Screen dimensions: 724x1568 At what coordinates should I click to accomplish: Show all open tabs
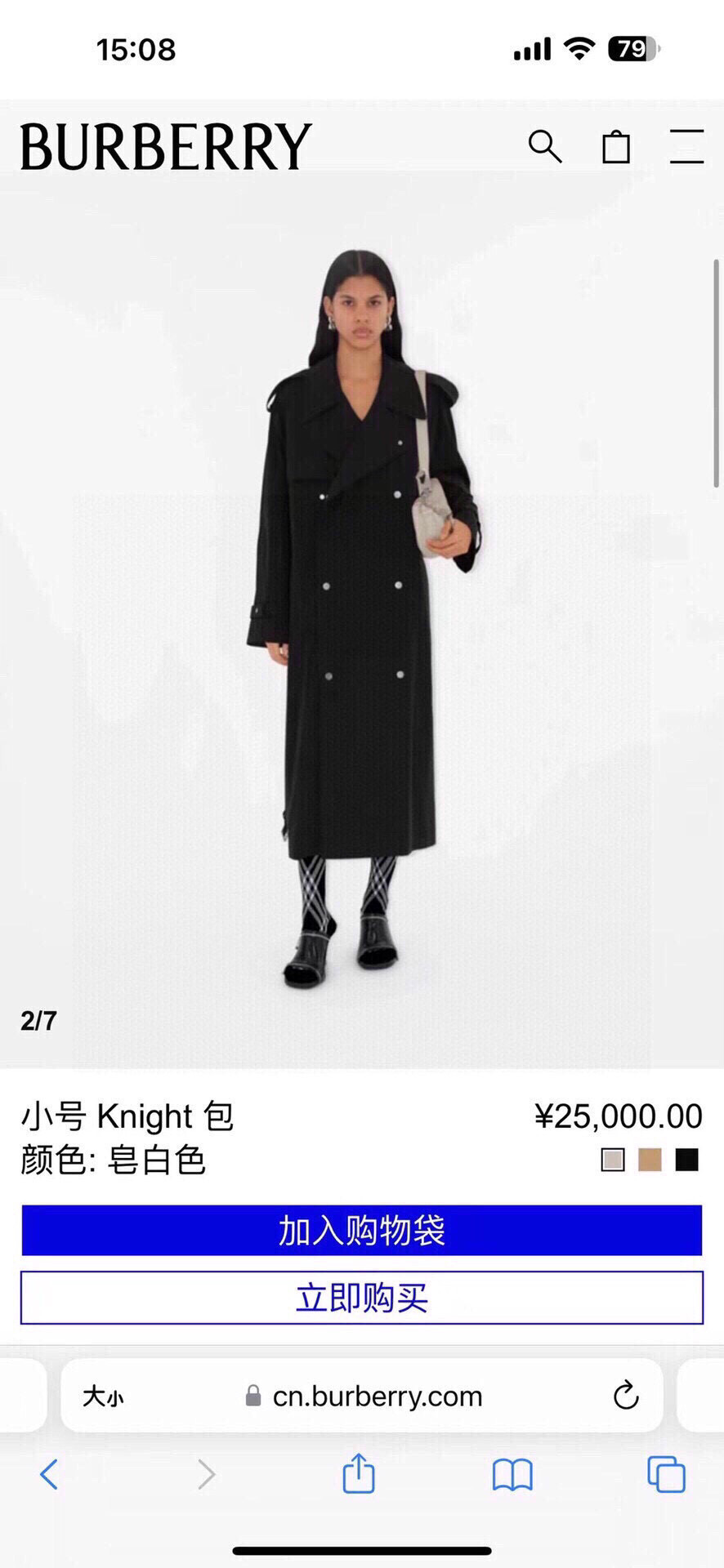click(x=666, y=1475)
